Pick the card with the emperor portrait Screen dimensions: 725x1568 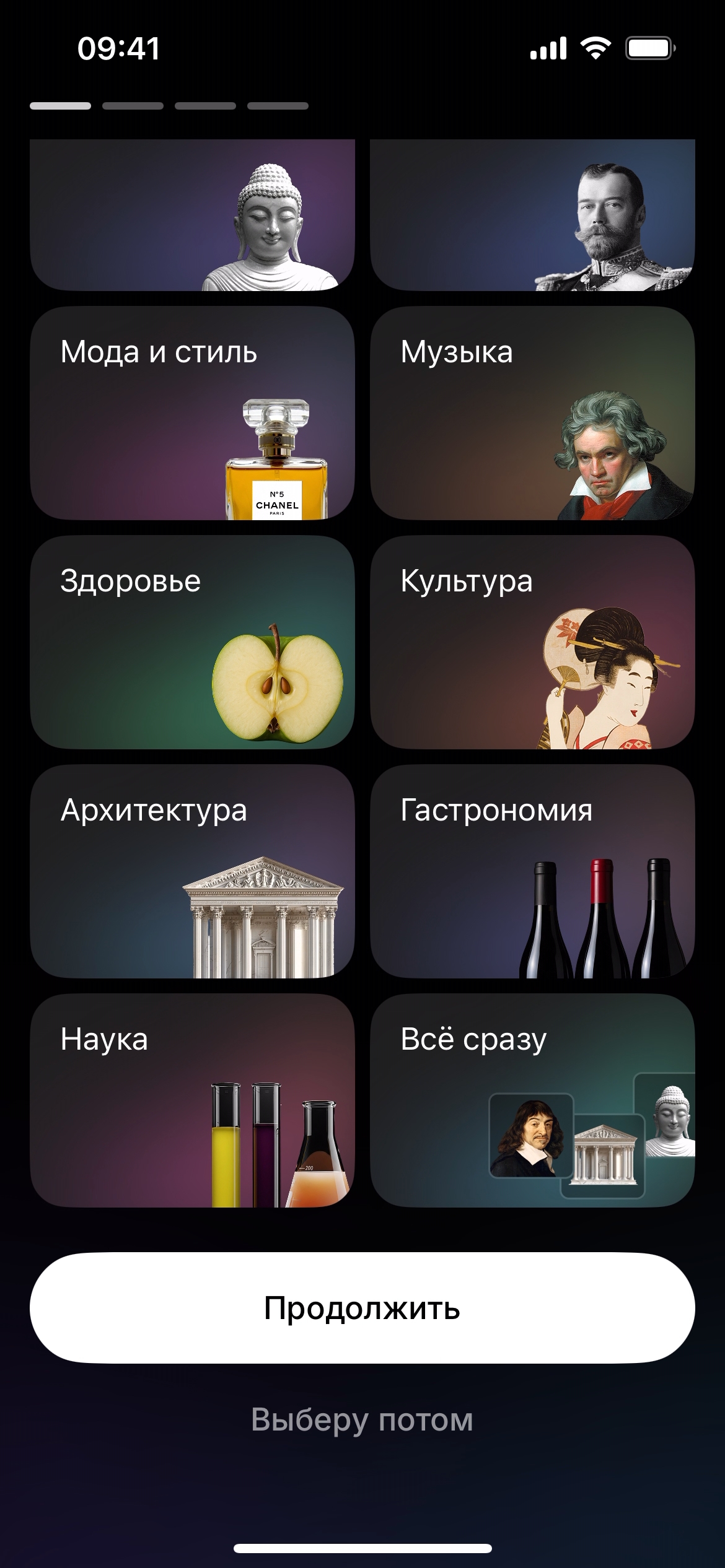(x=532, y=215)
